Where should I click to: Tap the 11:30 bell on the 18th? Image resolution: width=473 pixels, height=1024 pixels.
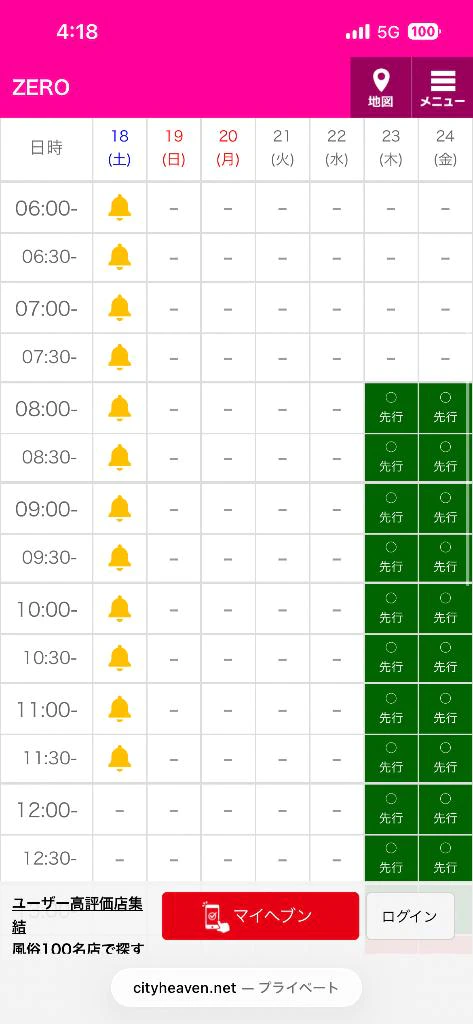point(120,758)
